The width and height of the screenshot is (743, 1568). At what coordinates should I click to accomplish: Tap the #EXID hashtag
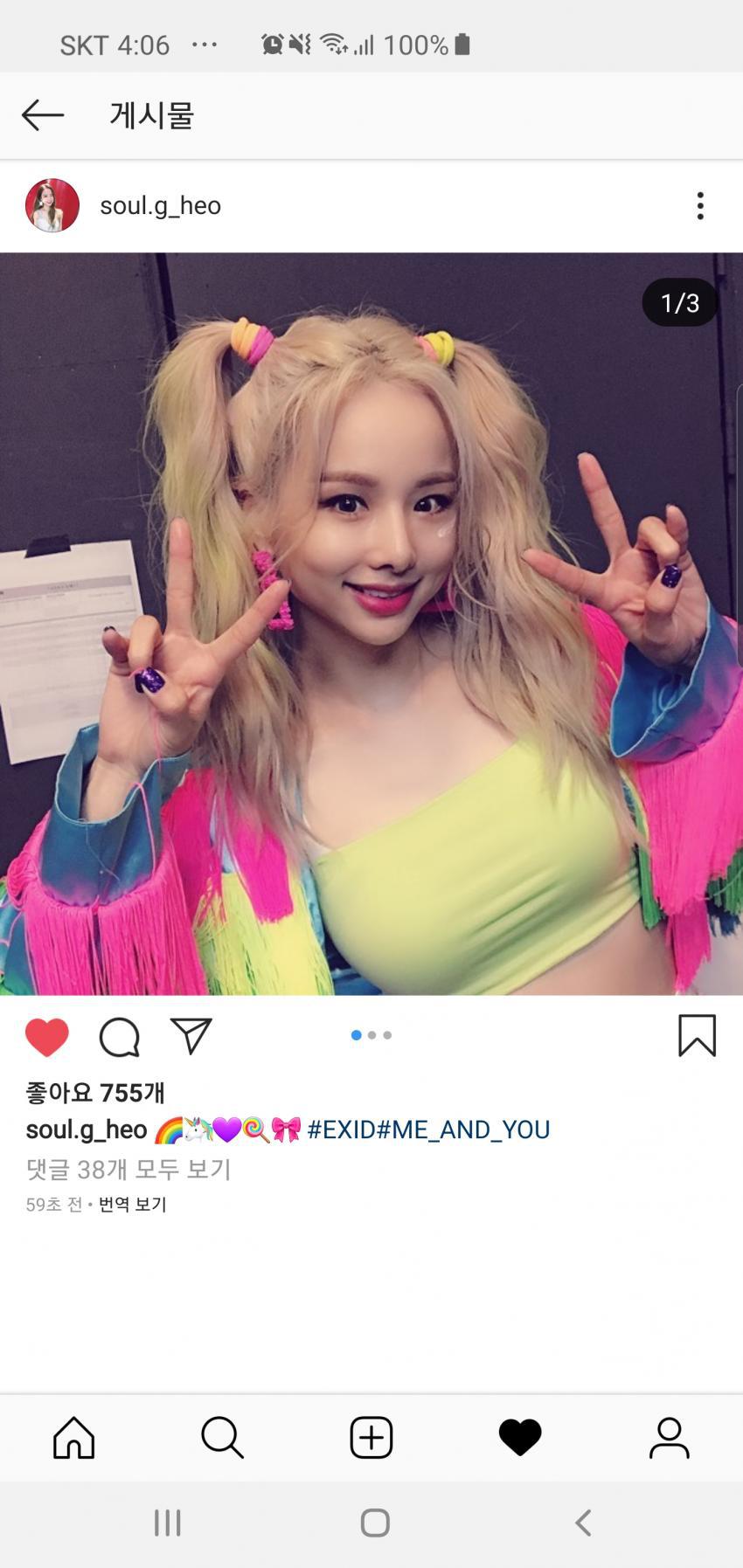[341, 1129]
